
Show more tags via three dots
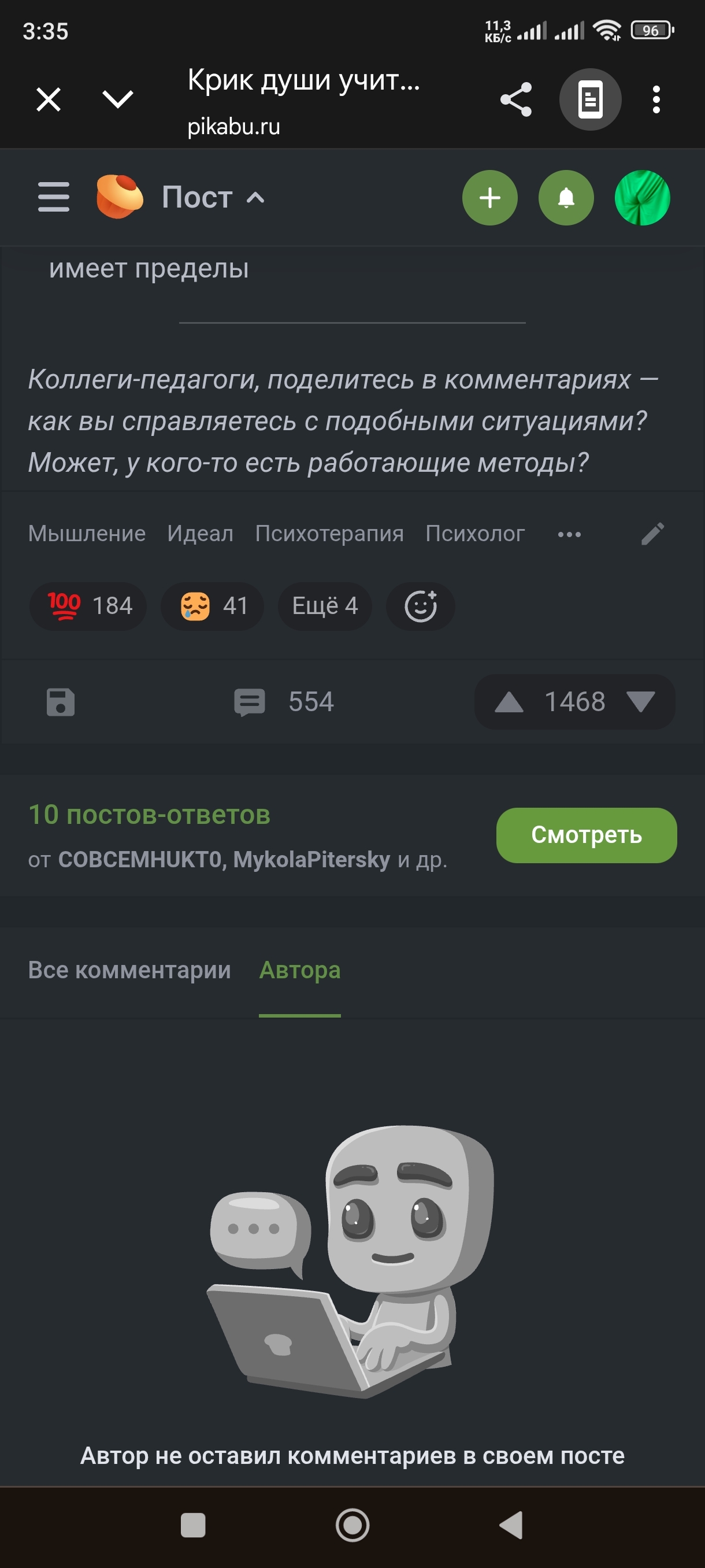(x=569, y=534)
